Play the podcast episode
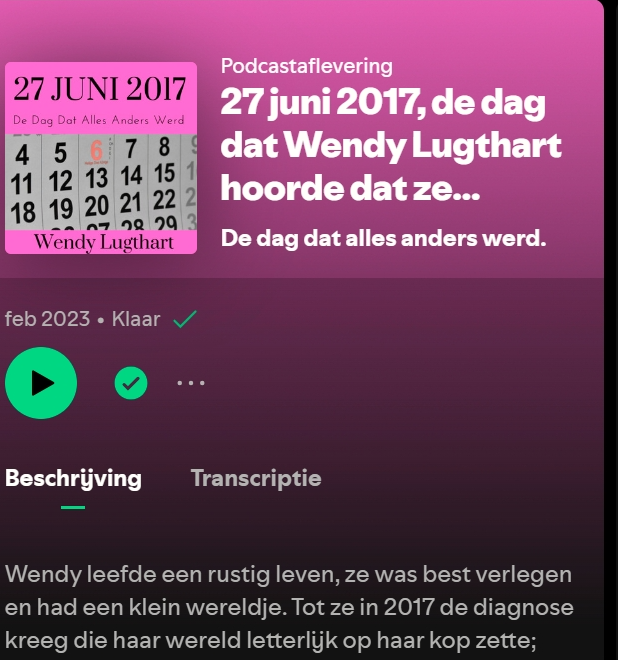The height and width of the screenshot is (660, 618). point(41,382)
